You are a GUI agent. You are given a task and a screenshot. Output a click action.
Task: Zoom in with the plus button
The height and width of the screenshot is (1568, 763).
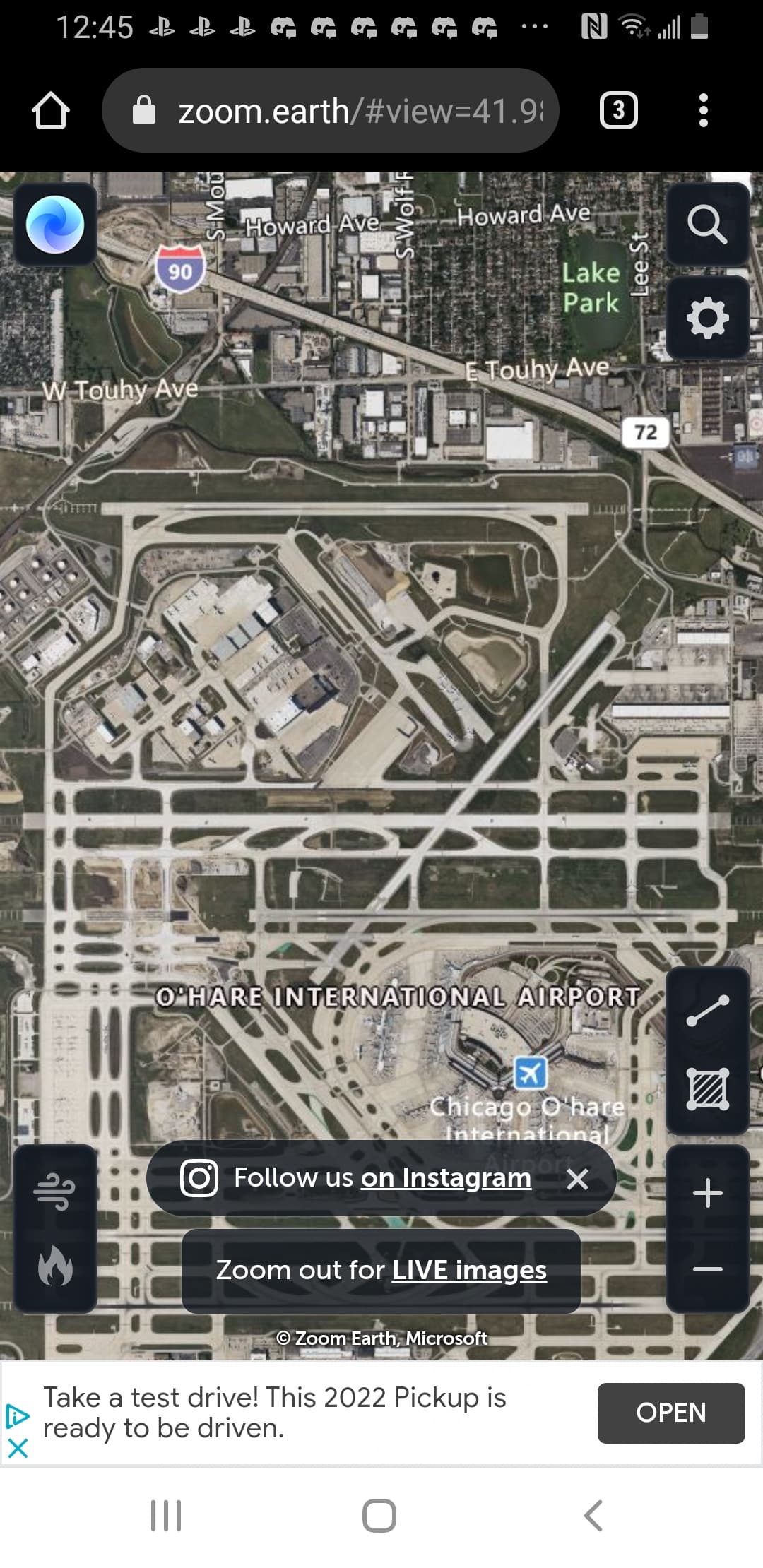(x=707, y=1193)
